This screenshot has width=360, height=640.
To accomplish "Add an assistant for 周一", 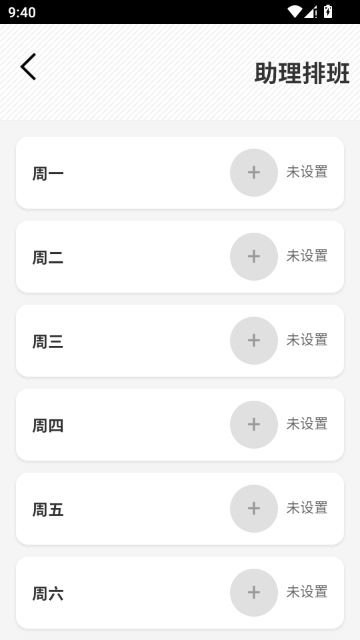I will click(254, 173).
